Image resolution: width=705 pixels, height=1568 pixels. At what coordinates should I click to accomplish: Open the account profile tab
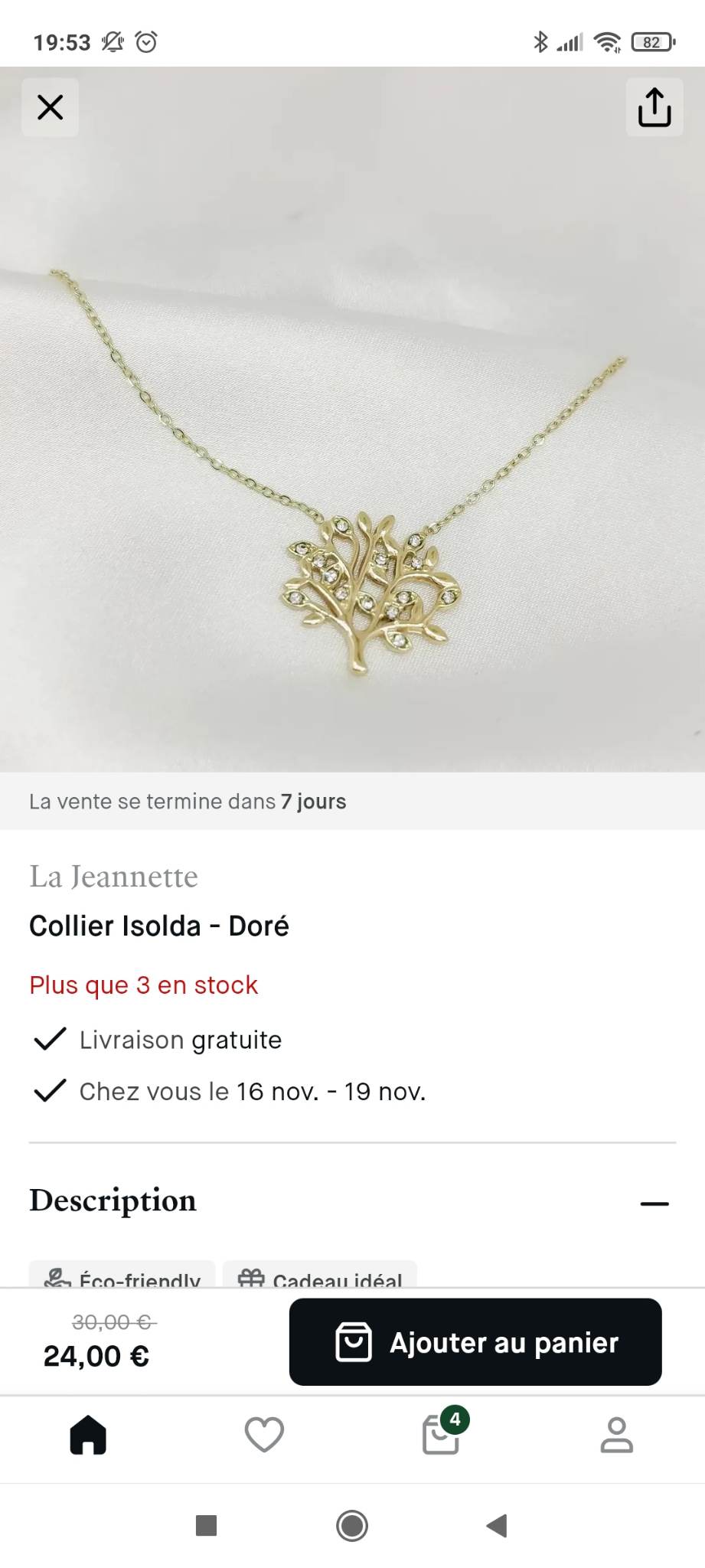coord(616,1434)
